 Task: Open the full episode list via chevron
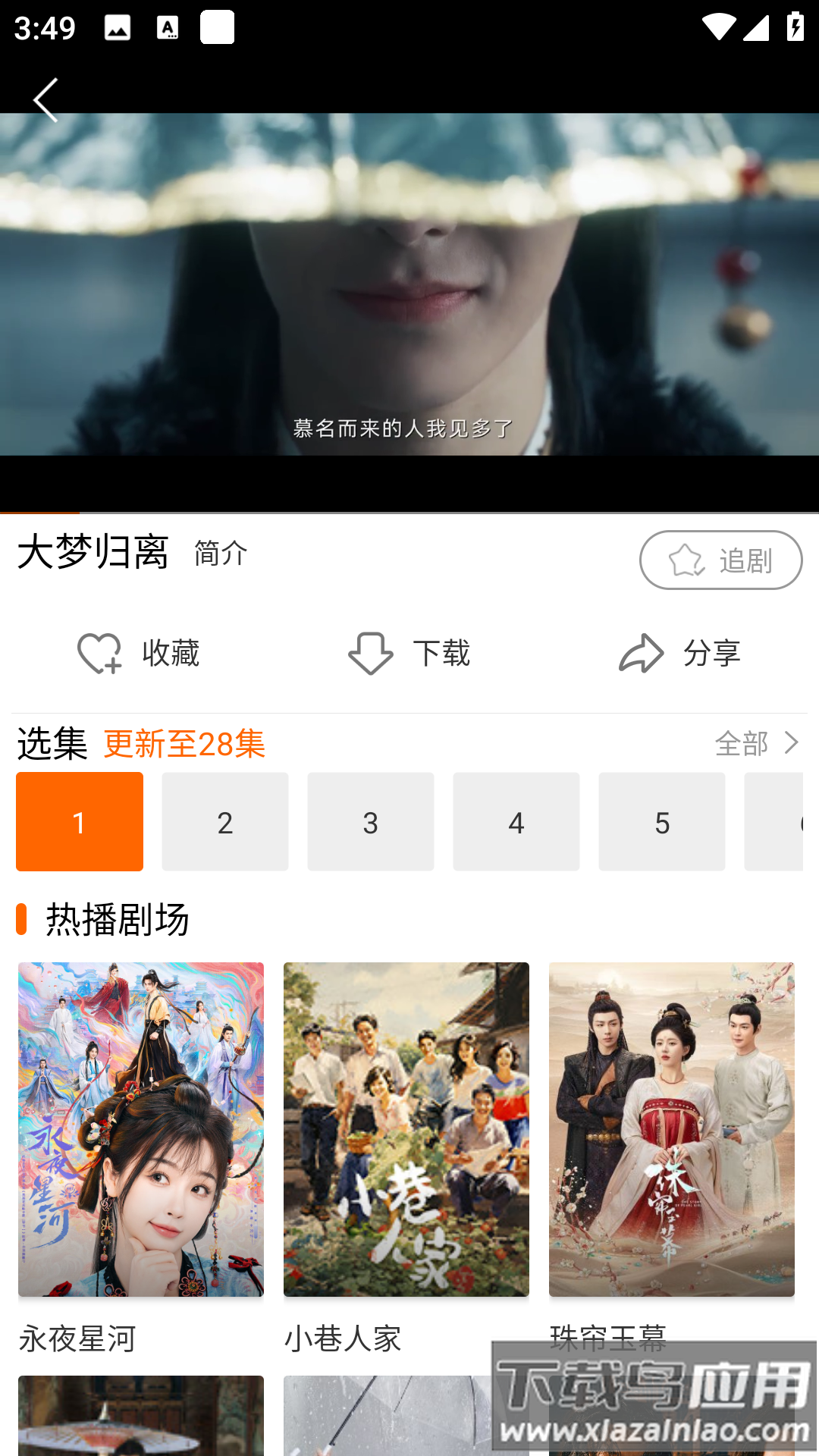tap(791, 745)
